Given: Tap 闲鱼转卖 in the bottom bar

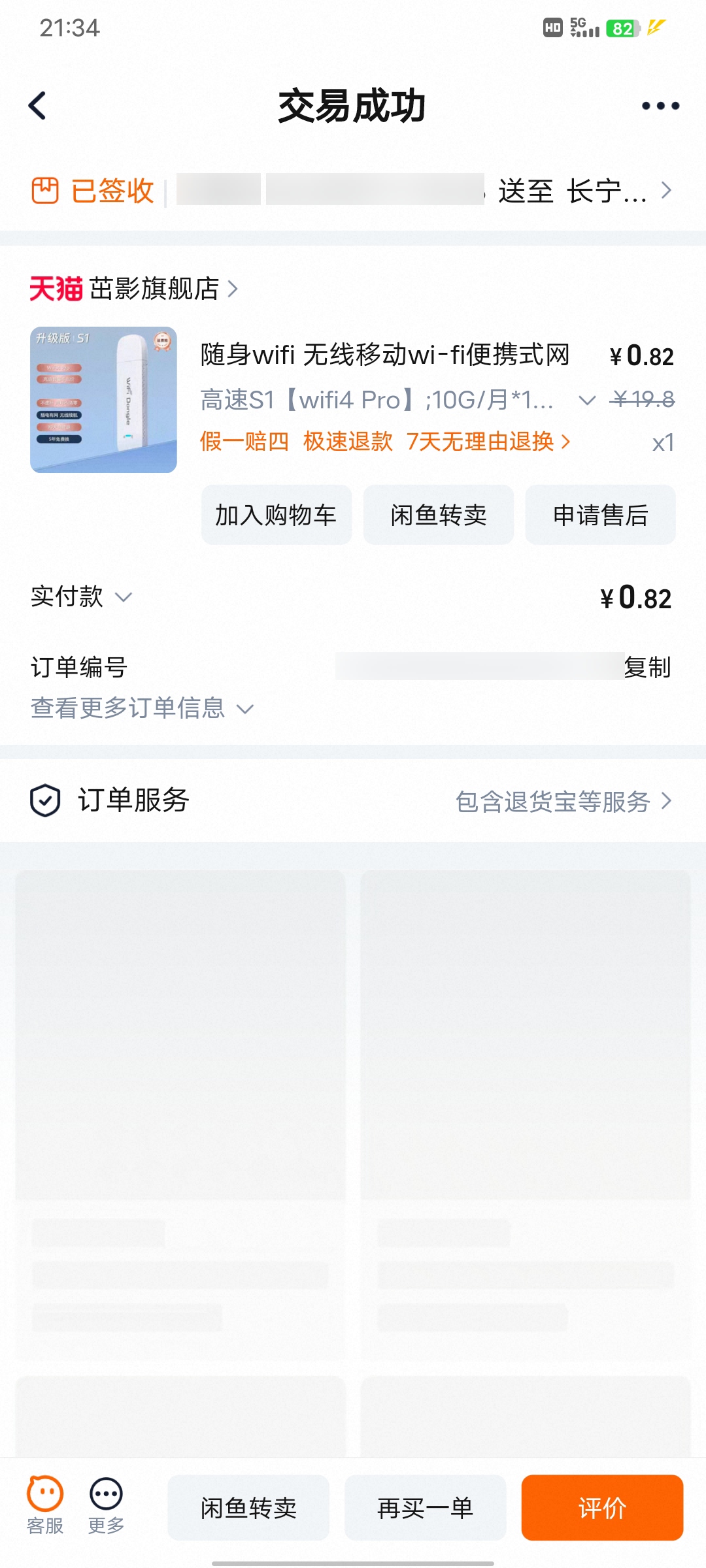Looking at the screenshot, I should [248, 1508].
